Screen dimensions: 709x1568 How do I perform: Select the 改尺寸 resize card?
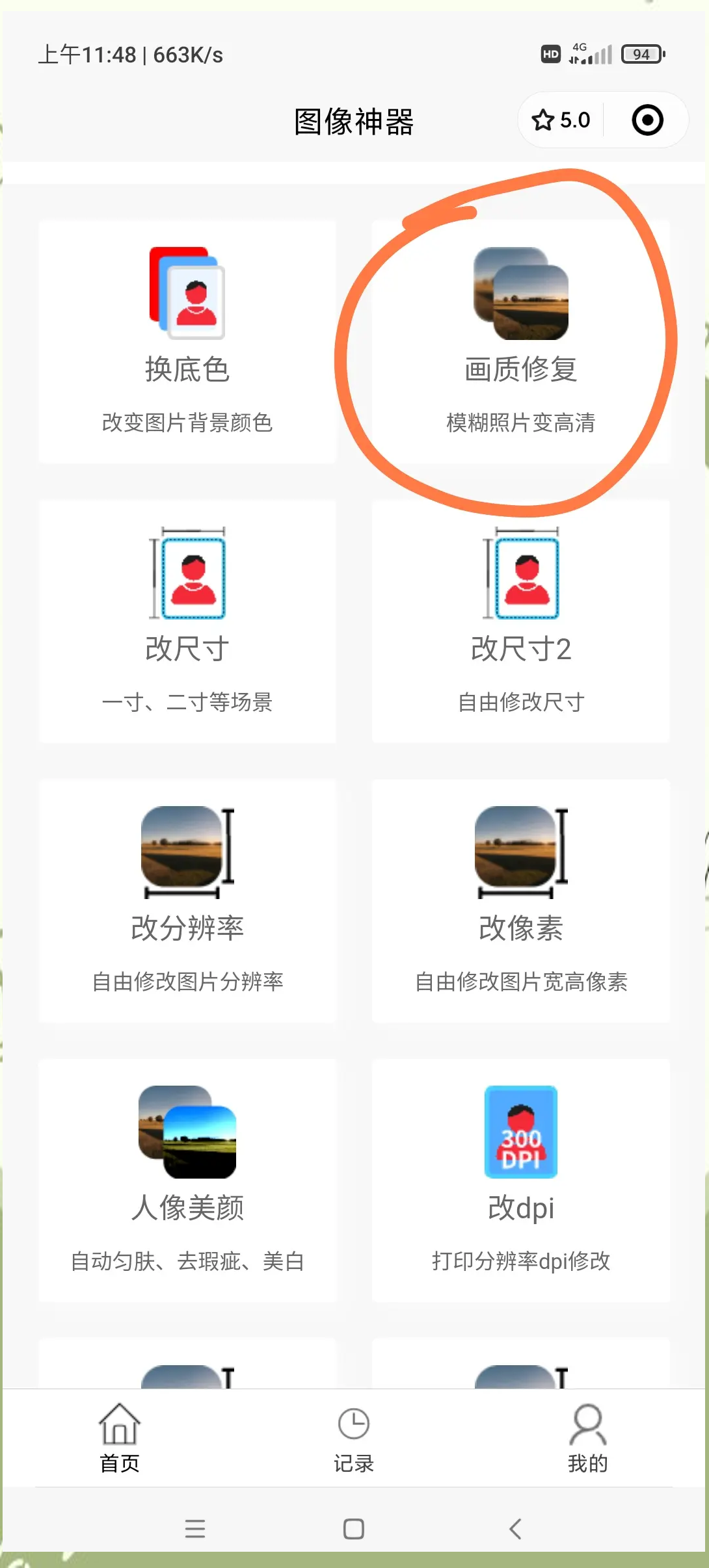click(x=187, y=621)
